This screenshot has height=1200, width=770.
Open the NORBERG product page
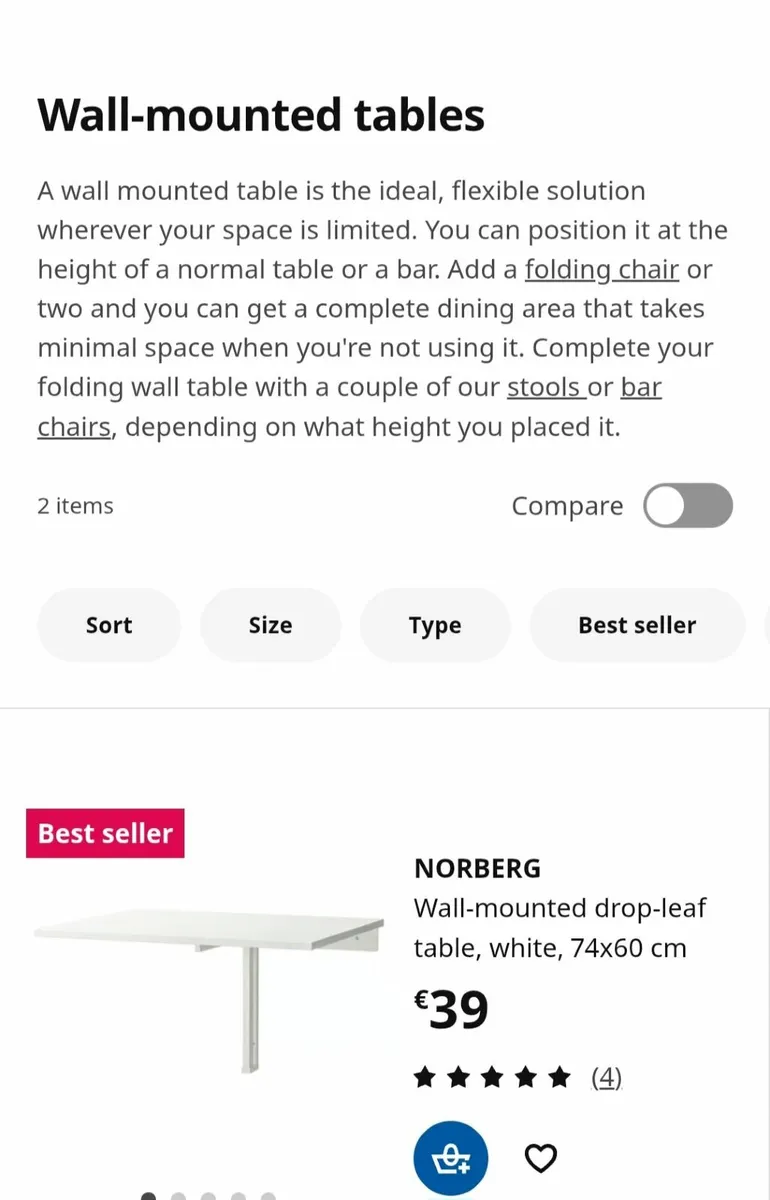click(478, 868)
